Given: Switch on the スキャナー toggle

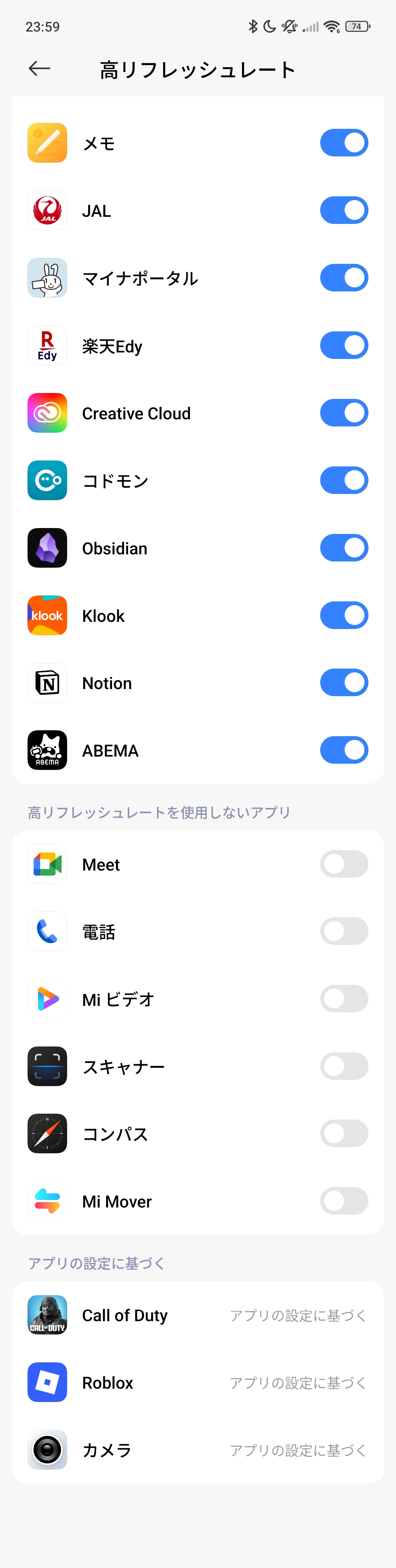Looking at the screenshot, I should pyautogui.click(x=344, y=1066).
